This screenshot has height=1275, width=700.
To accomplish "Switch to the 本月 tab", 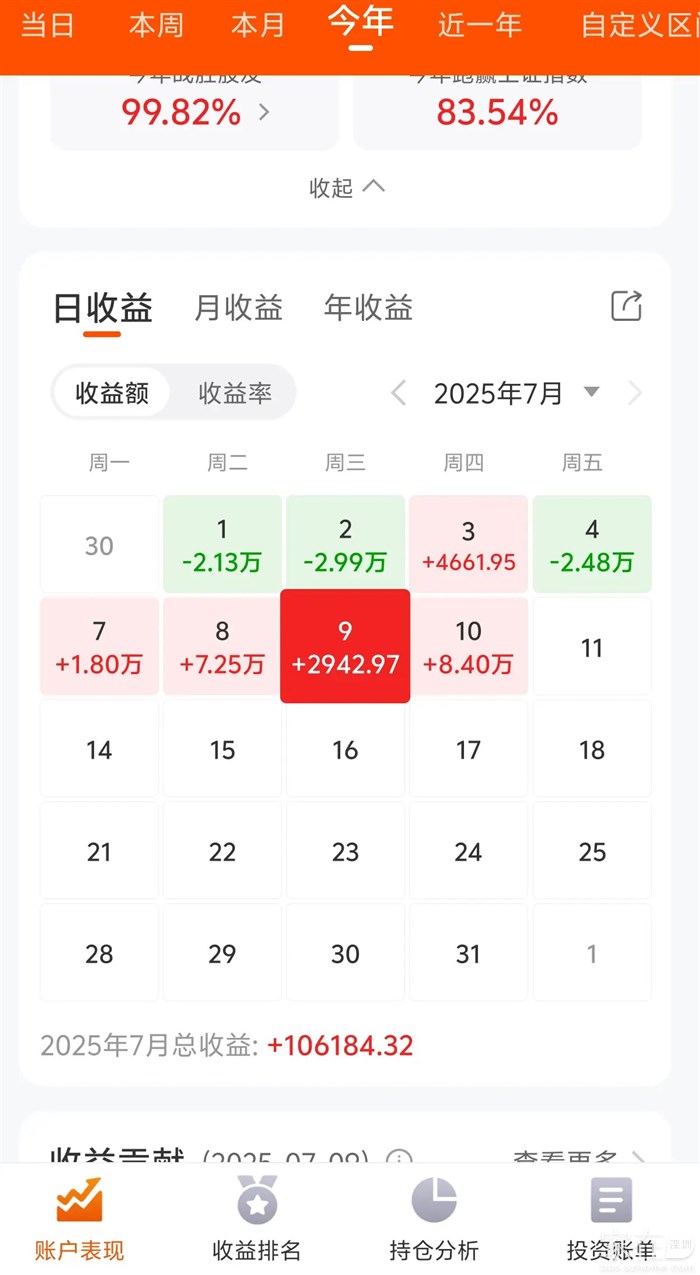I will pyautogui.click(x=258, y=25).
